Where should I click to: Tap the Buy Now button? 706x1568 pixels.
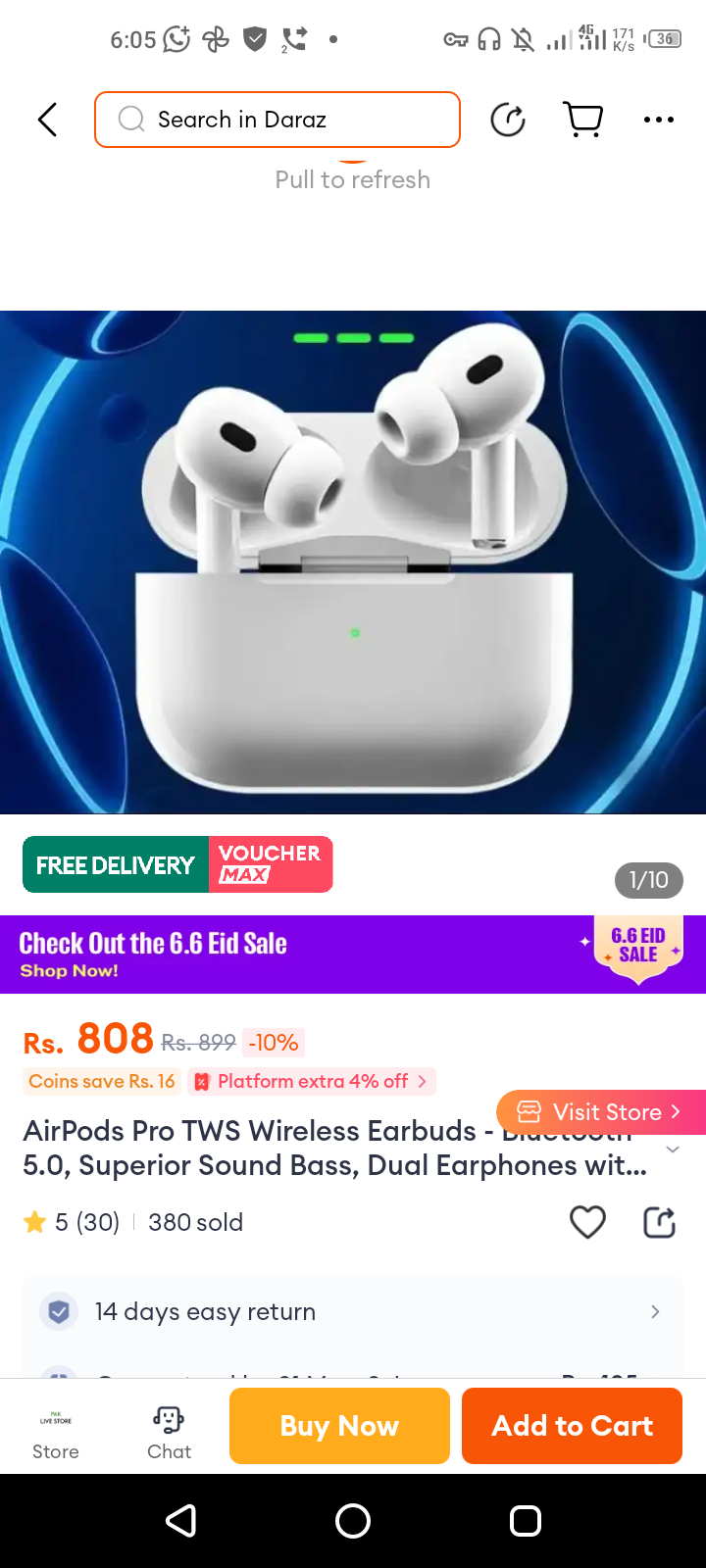(339, 1426)
